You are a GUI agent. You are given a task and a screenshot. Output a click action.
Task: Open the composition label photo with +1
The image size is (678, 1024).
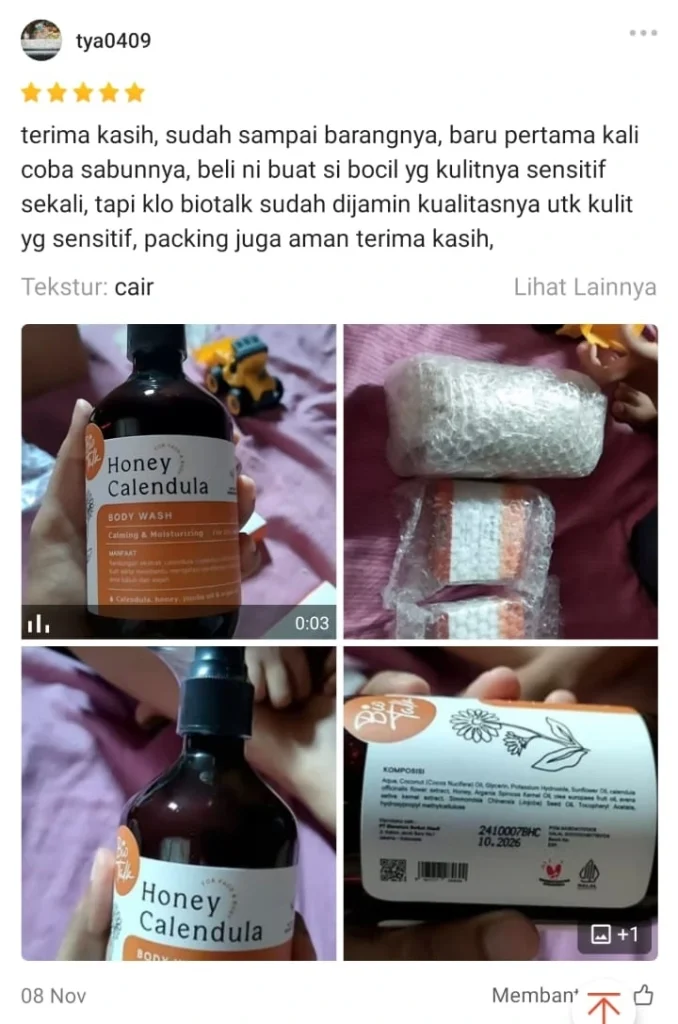tap(500, 802)
